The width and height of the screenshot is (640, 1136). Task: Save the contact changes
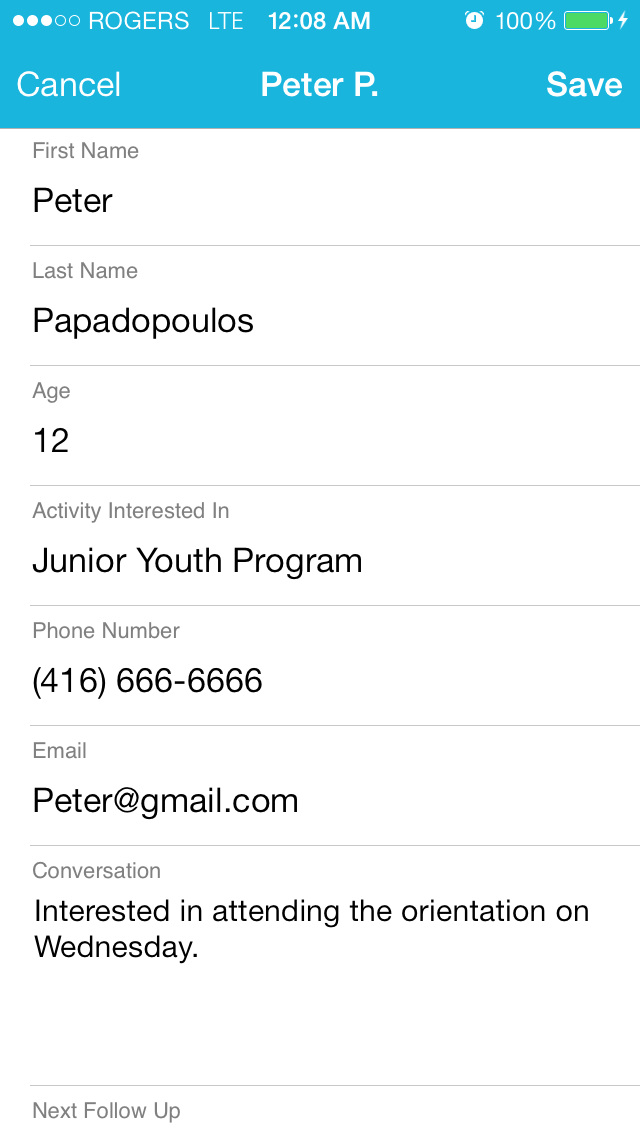[x=584, y=85]
